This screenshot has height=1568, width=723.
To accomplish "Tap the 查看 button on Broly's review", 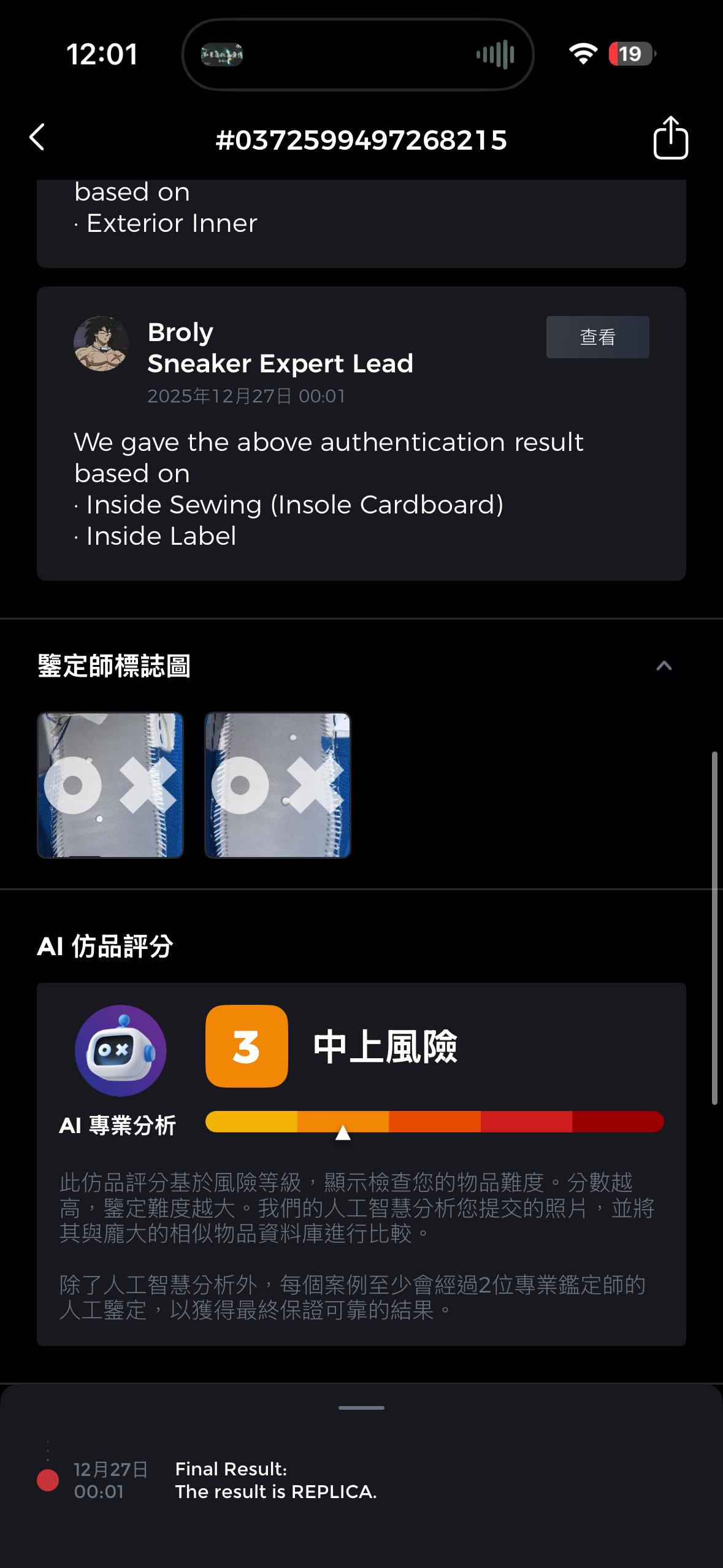I will (597, 337).
